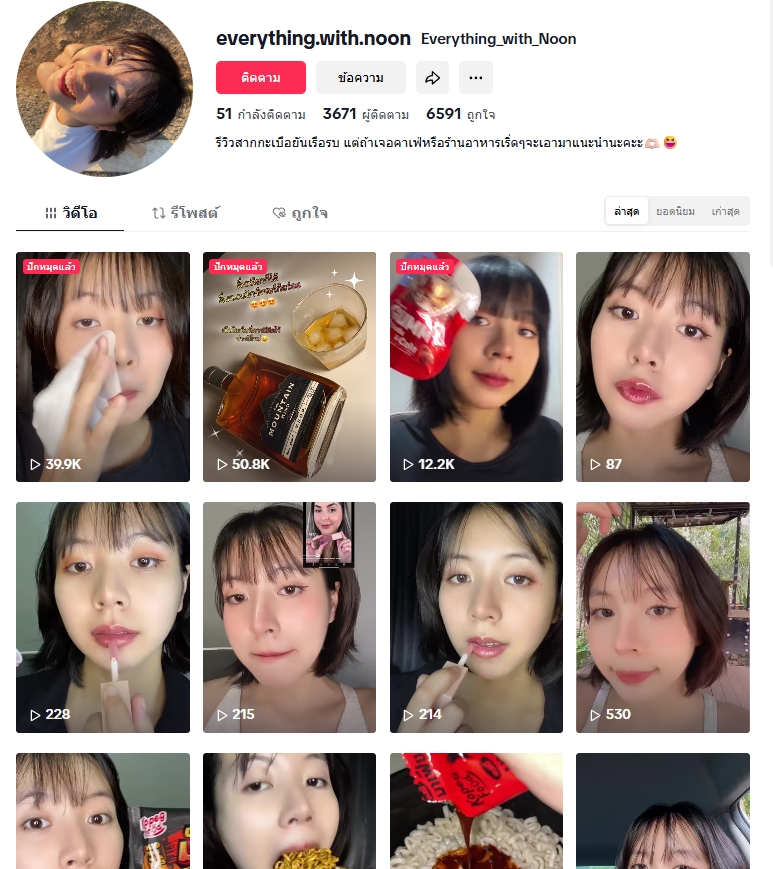
Task: Play the outdoor video with 530 views
Action: (662, 617)
